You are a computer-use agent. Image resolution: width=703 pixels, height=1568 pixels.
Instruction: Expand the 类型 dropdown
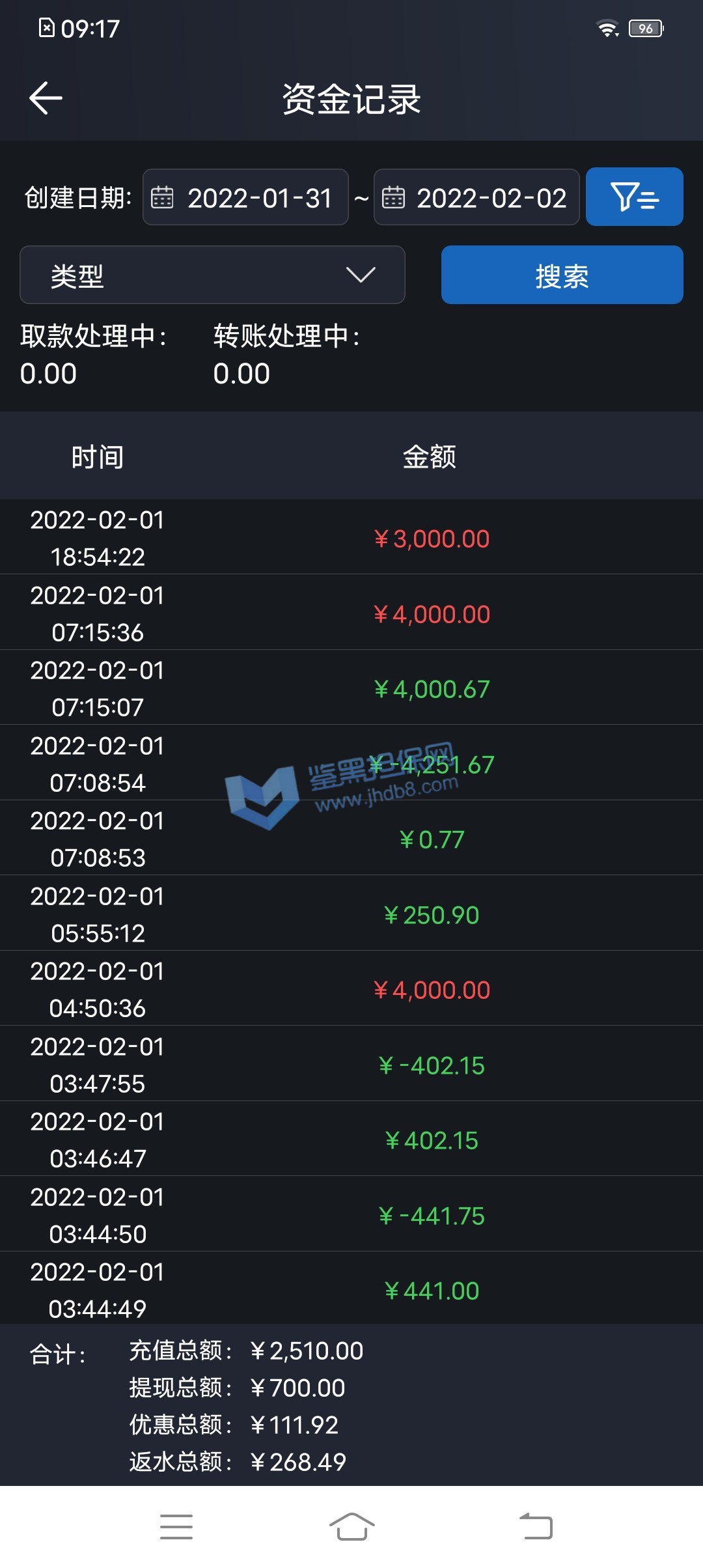[x=212, y=275]
